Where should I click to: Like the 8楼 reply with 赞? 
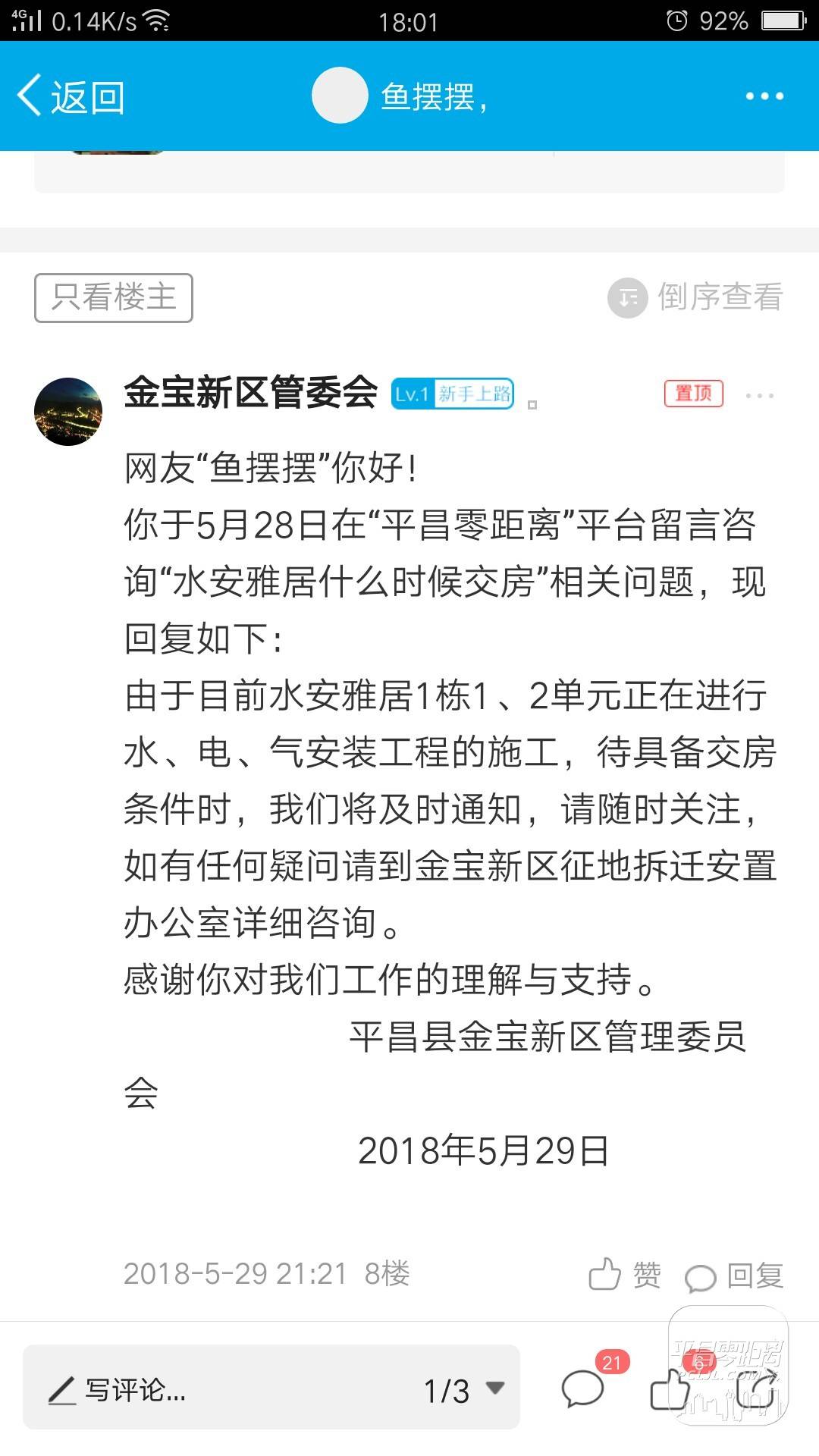[625, 1275]
